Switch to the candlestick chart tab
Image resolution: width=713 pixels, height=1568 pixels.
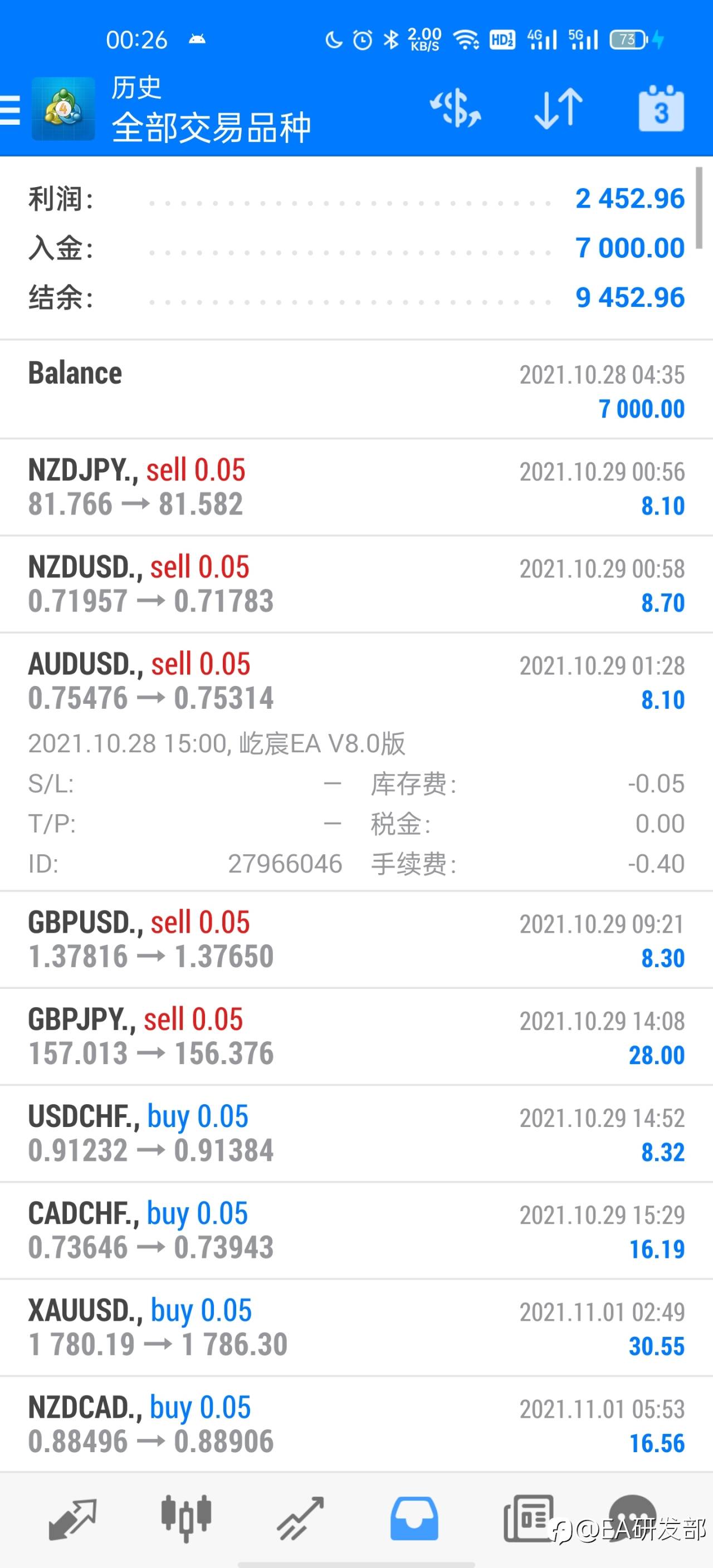(x=186, y=1518)
